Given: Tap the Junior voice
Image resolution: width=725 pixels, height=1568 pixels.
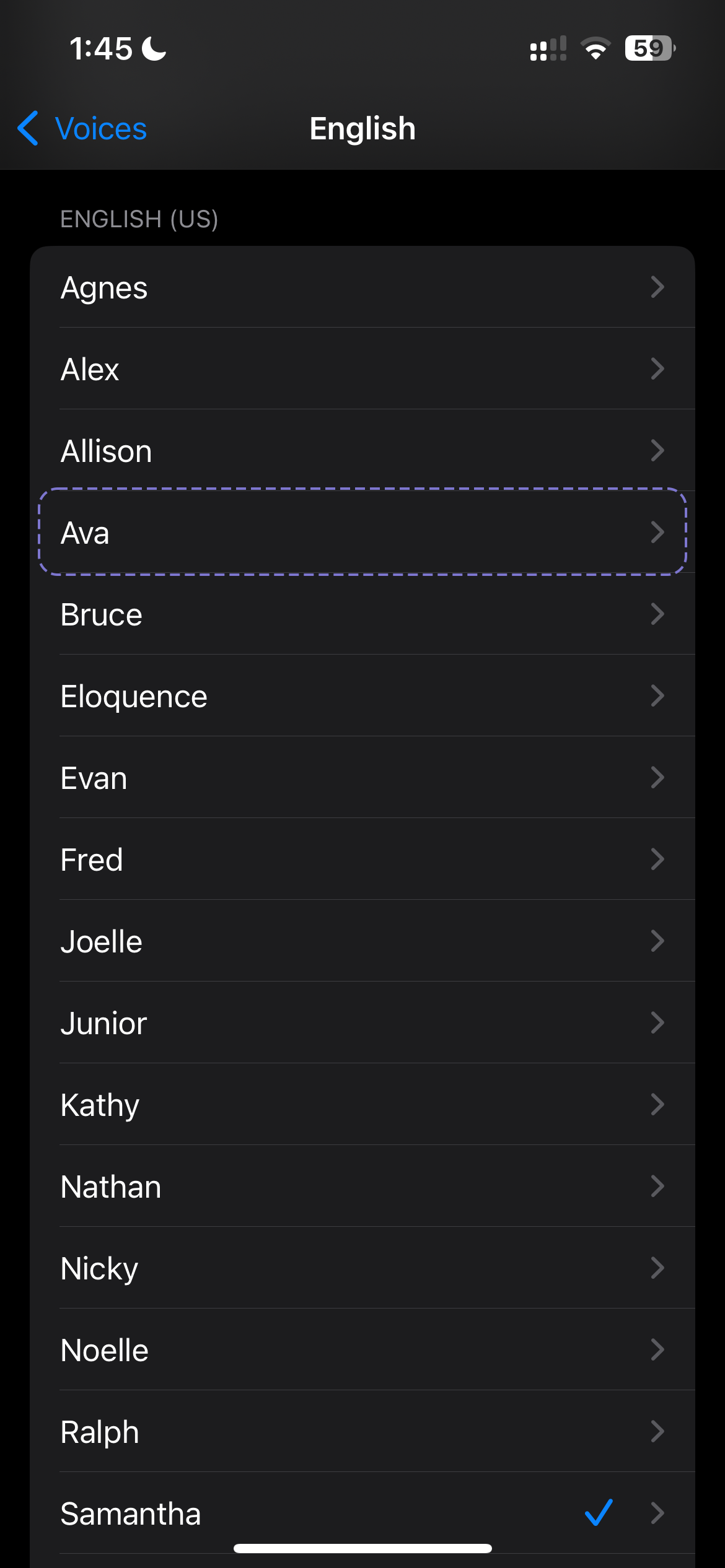Looking at the screenshot, I should (362, 1023).
